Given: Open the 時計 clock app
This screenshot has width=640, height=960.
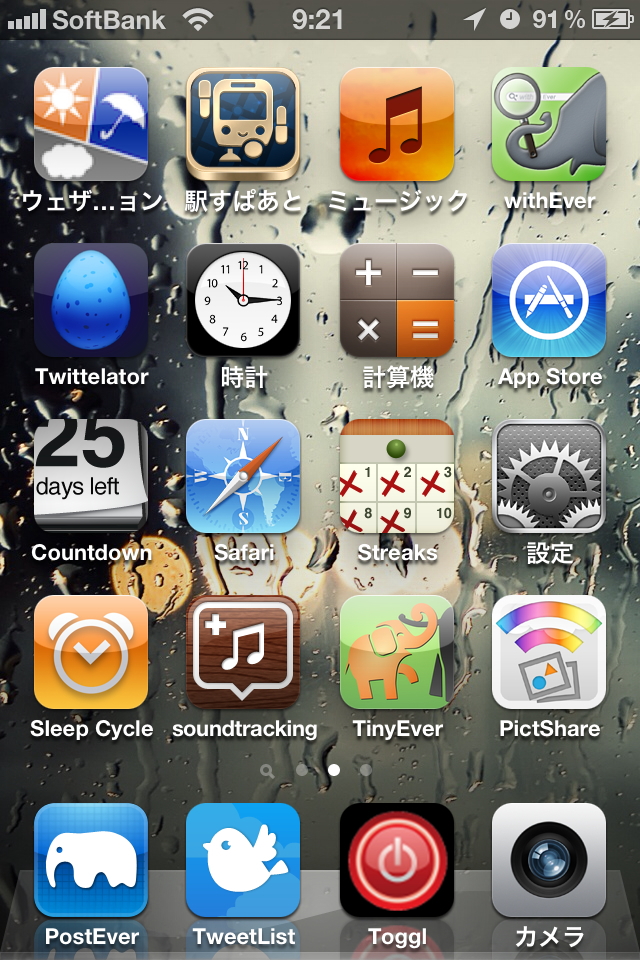Looking at the screenshot, I should (x=243, y=300).
